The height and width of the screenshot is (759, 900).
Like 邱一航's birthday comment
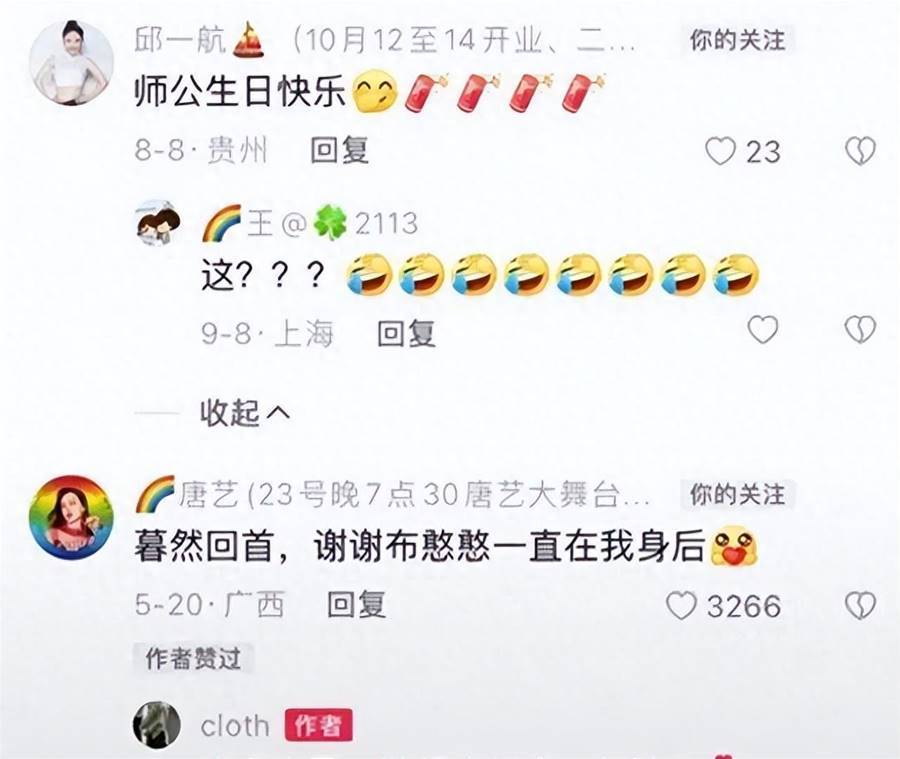click(x=721, y=151)
